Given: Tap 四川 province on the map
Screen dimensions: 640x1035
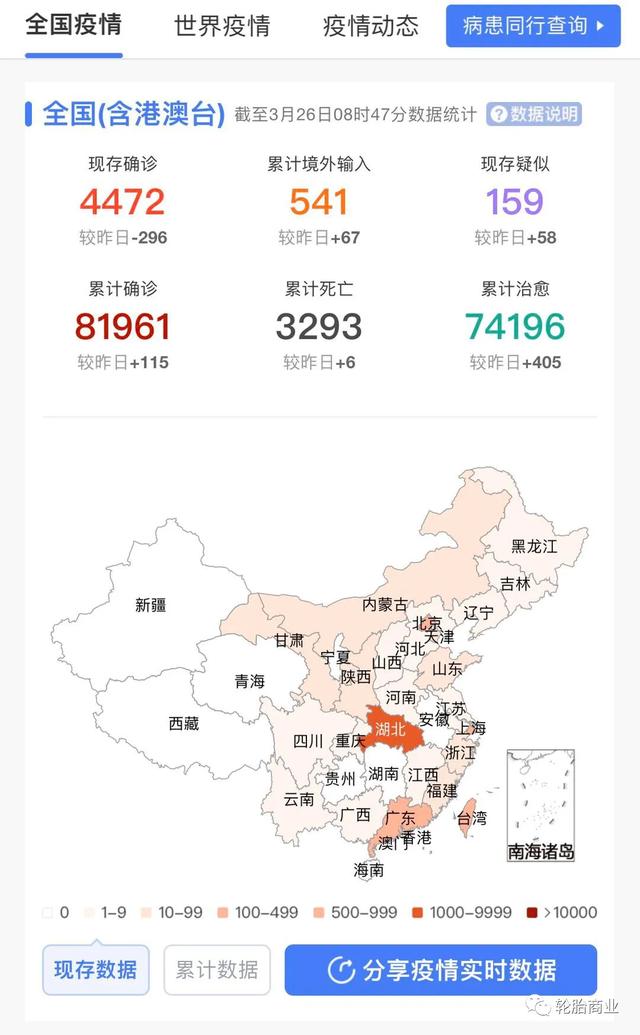Looking at the screenshot, I should [307, 741].
